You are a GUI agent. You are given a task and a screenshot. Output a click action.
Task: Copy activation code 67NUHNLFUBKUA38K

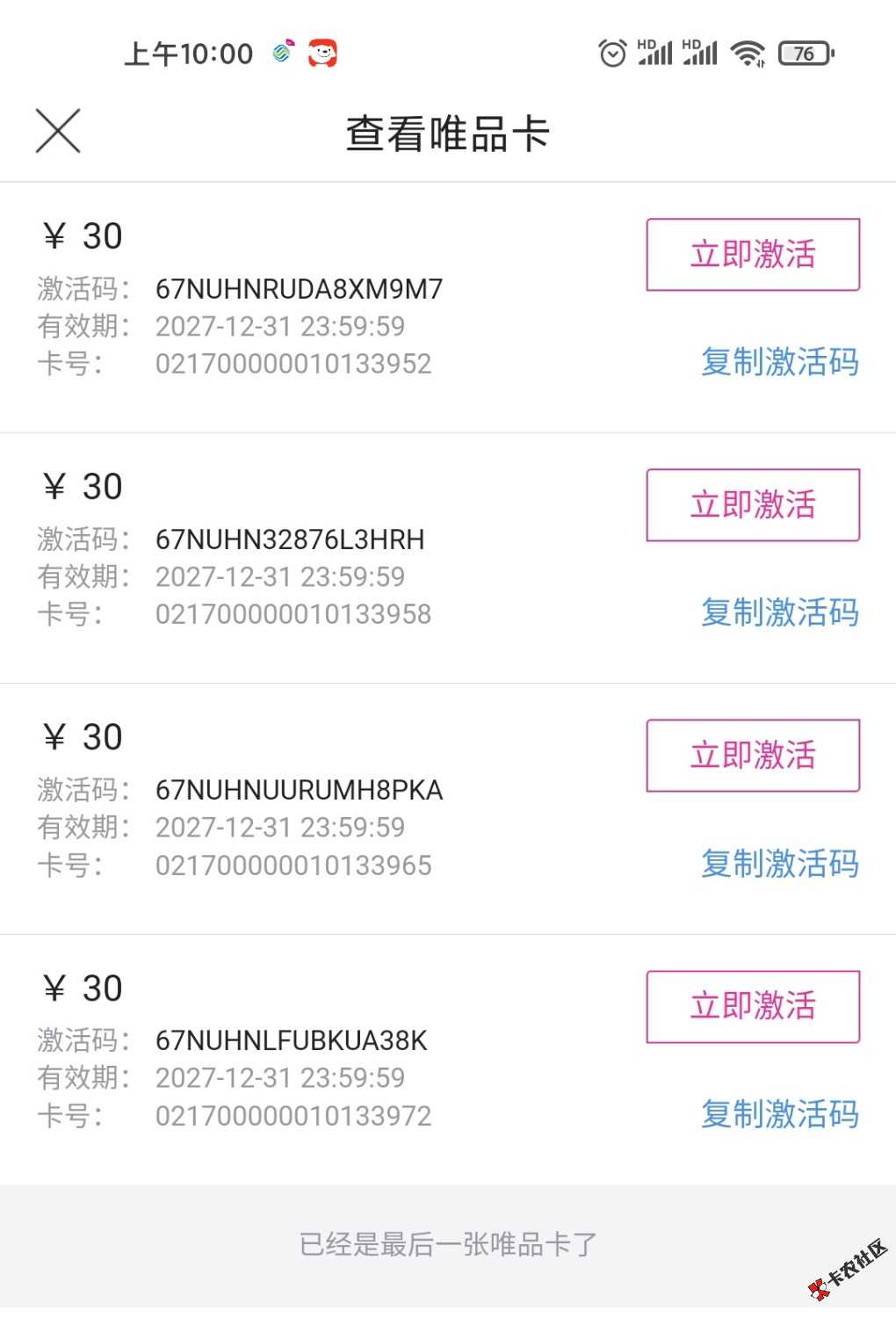point(779,1114)
